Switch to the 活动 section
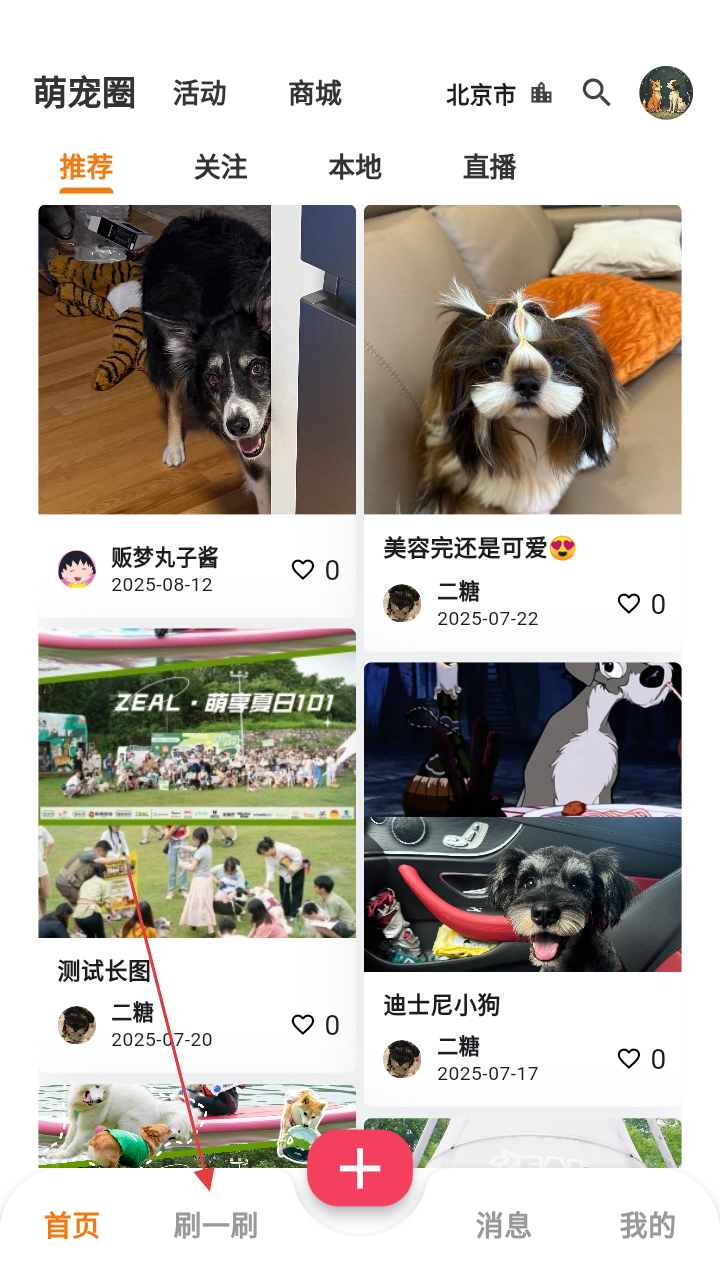This screenshot has height=1280, width=720. (x=200, y=94)
